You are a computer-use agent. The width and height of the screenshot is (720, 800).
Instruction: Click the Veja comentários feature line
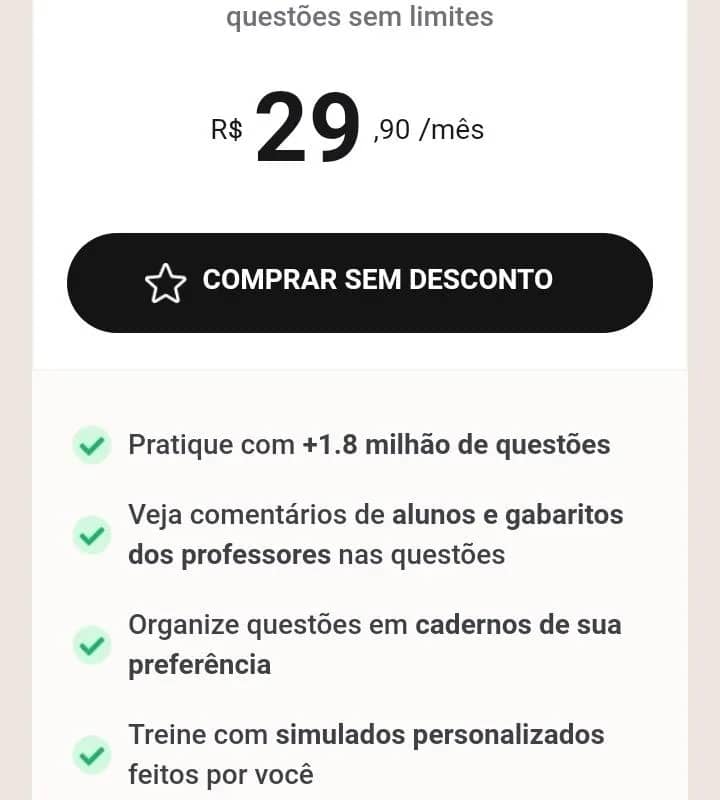pos(375,535)
